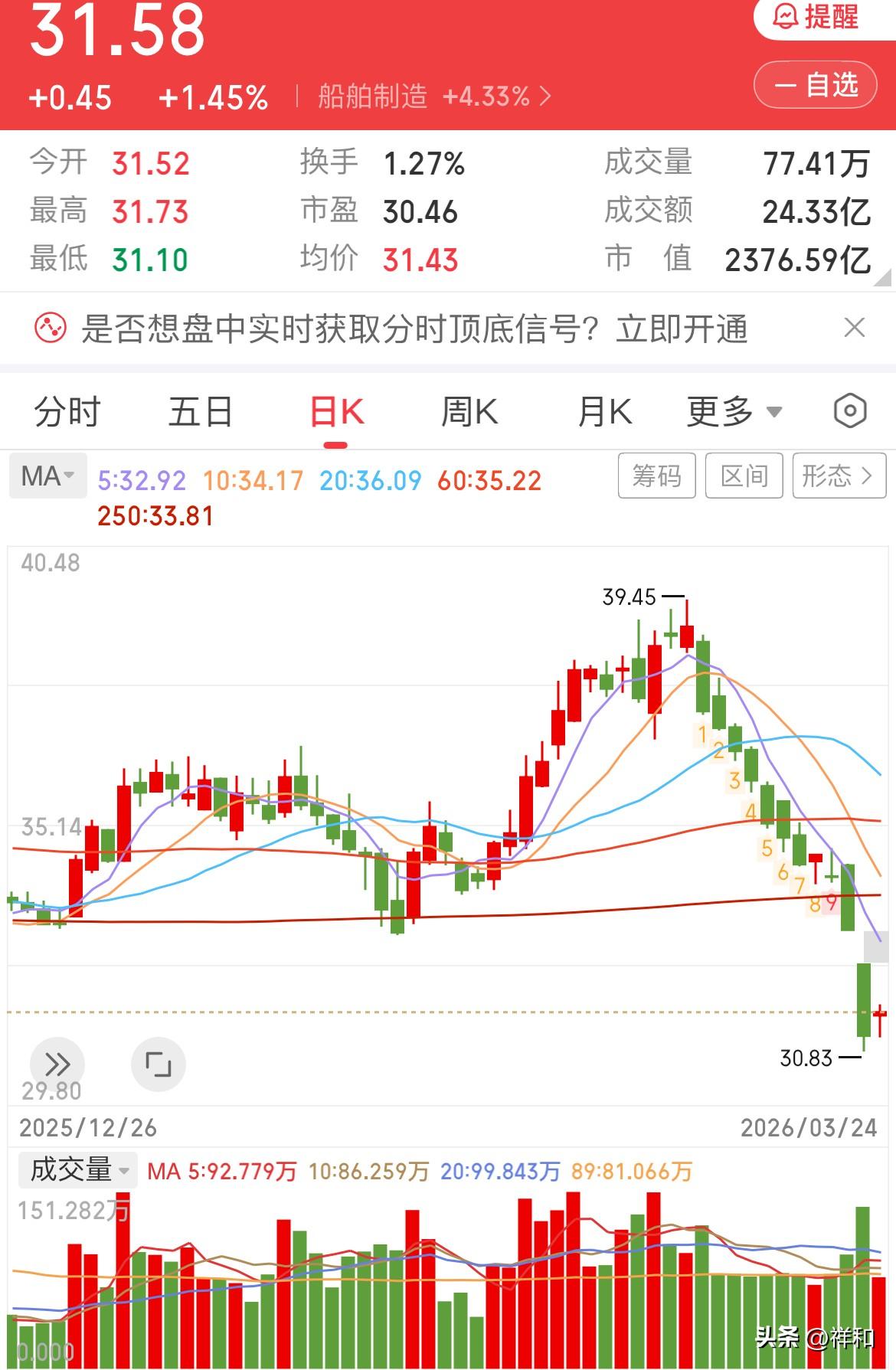Image resolution: width=896 pixels, height=1370 pixels.
Task: Tap the trend-signal icon in the banner
Action: click(47, 329)
